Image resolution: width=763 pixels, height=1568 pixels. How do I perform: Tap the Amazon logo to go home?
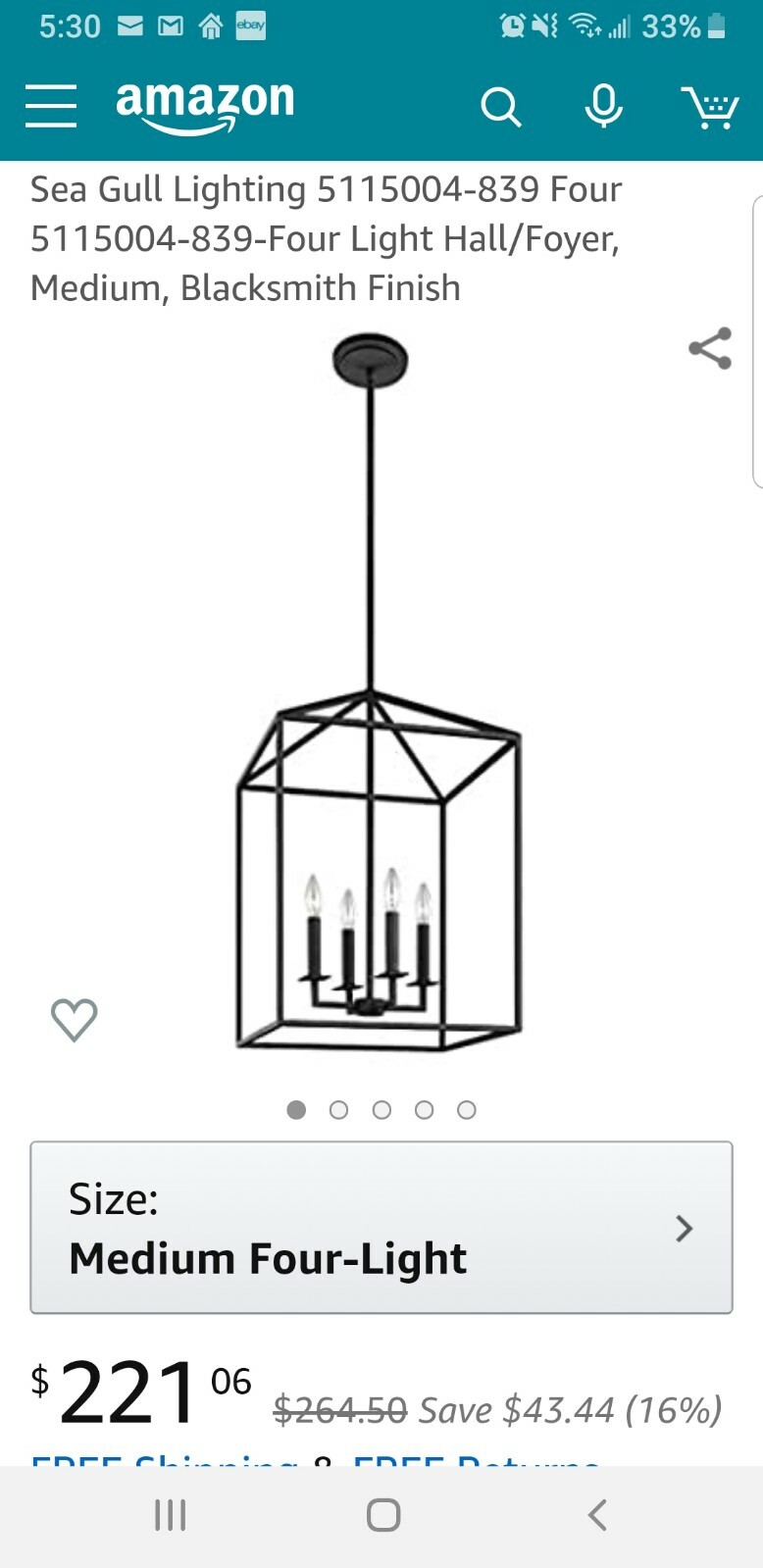(205, 105)
